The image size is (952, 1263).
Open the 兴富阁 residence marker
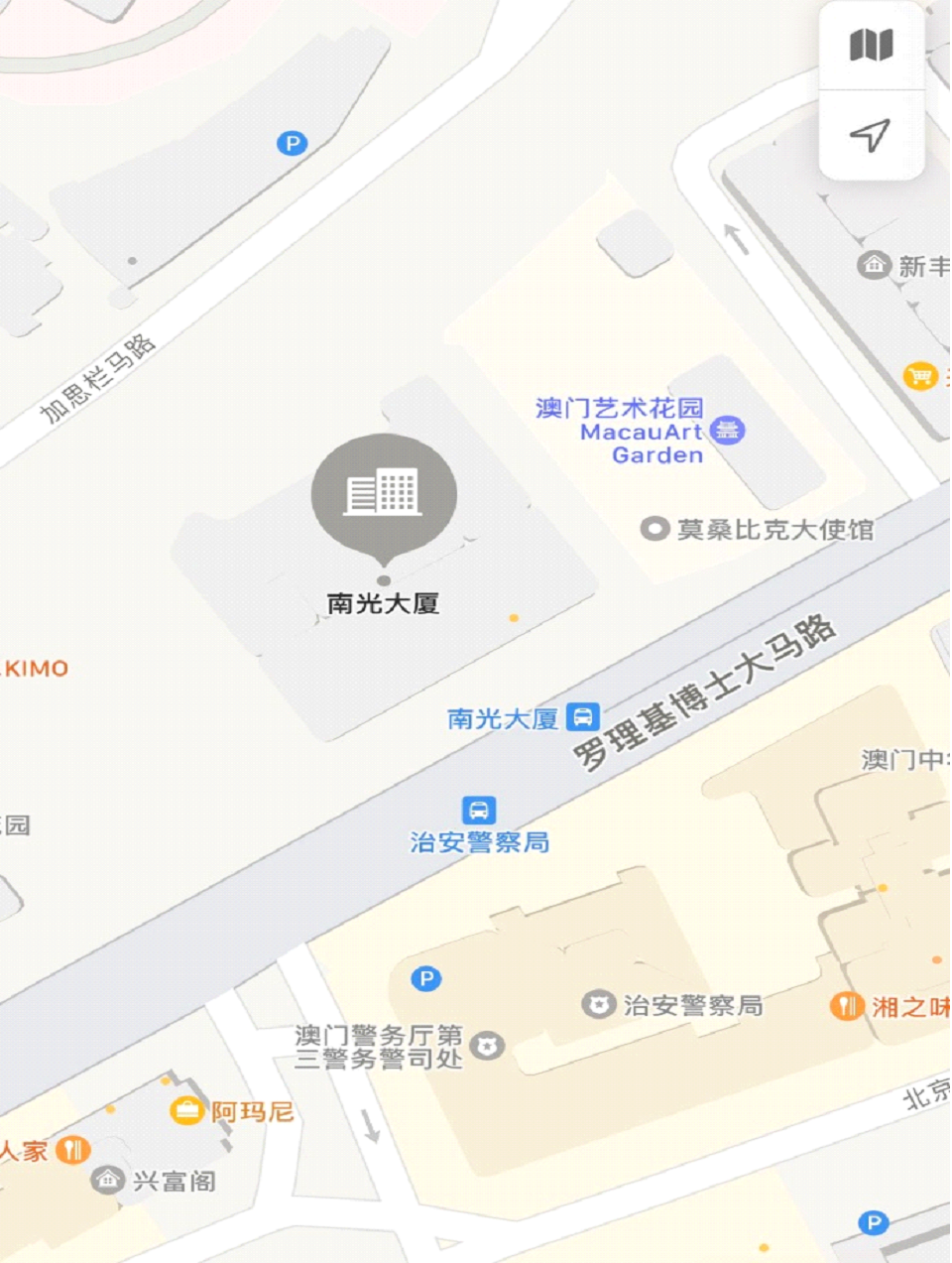pyautogui.click(x=107, y=1180)
